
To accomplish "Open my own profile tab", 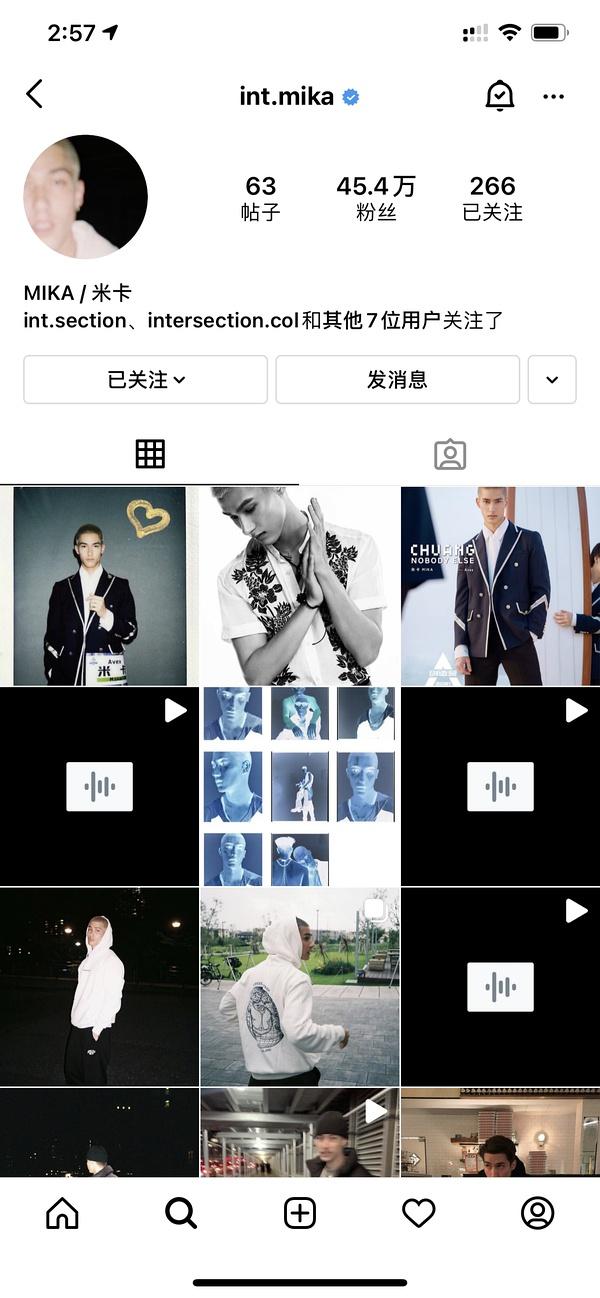I will [x=537, y=1213].
